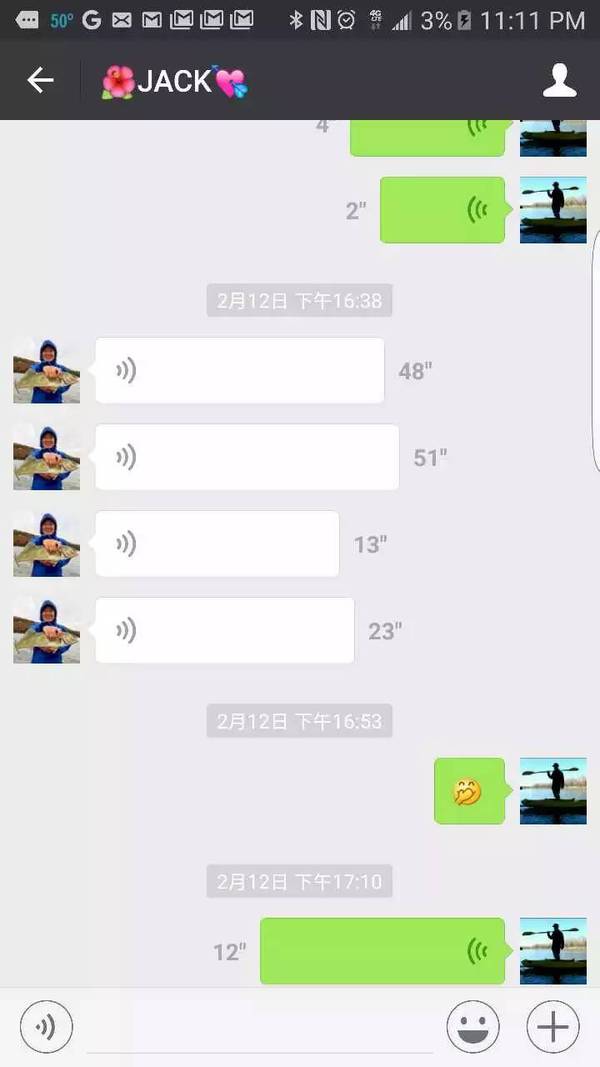Open the plus attachments menu
Screen dimensions: 600x1067
(553, 1026)
